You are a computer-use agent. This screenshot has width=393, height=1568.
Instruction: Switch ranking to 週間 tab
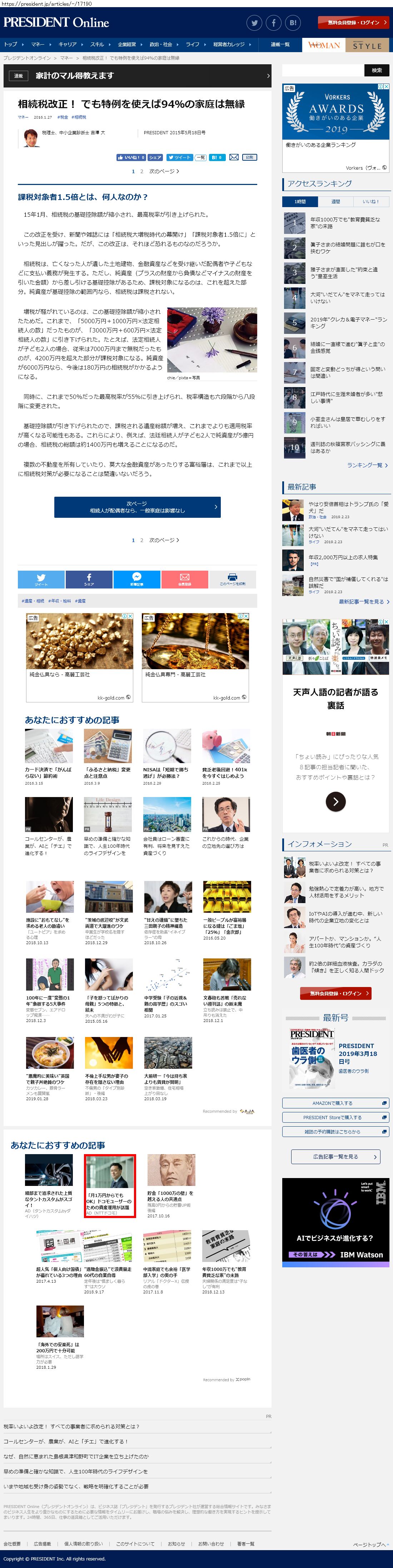[336, 201]
